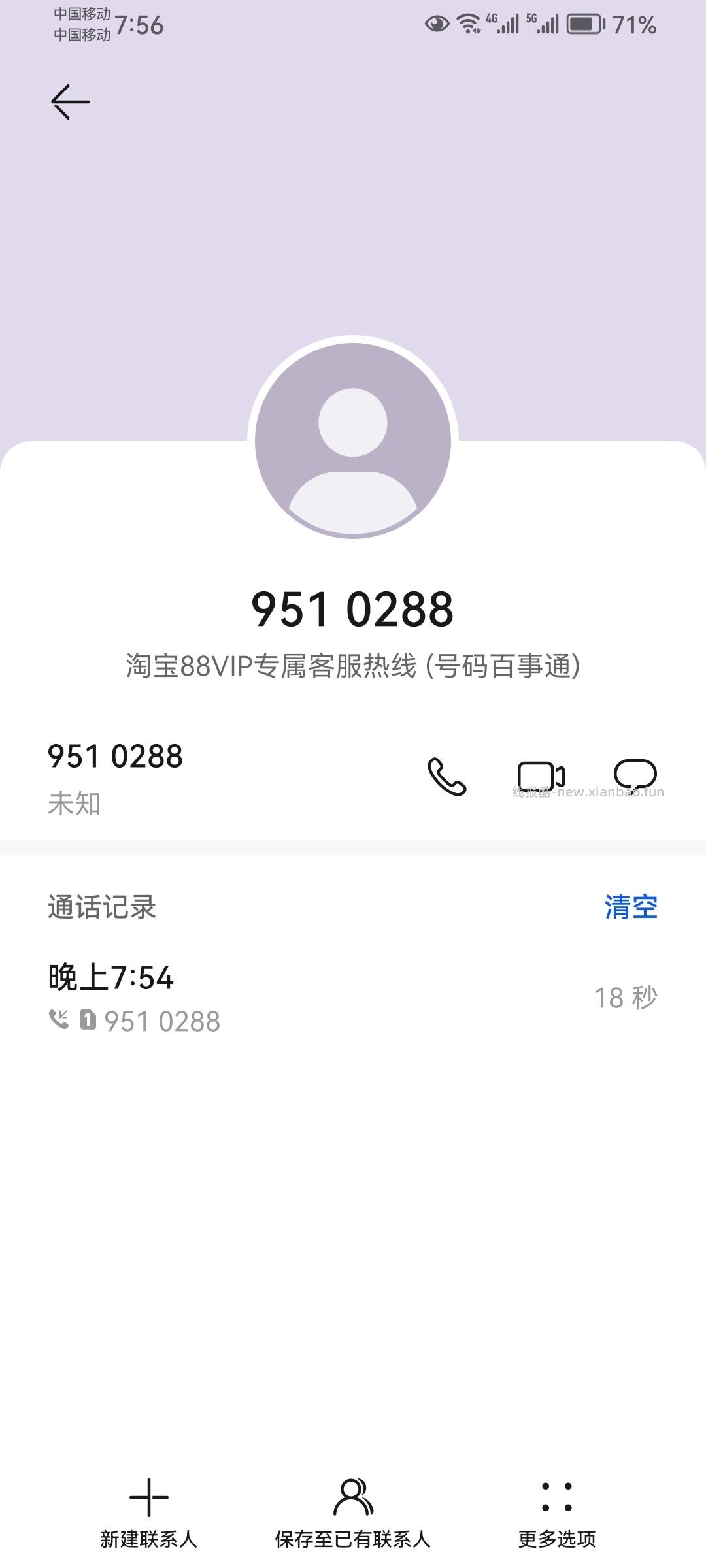Tap the 通话记录 section header
Viewport: 706px width, 1568px height.
(x=101, y=907)
